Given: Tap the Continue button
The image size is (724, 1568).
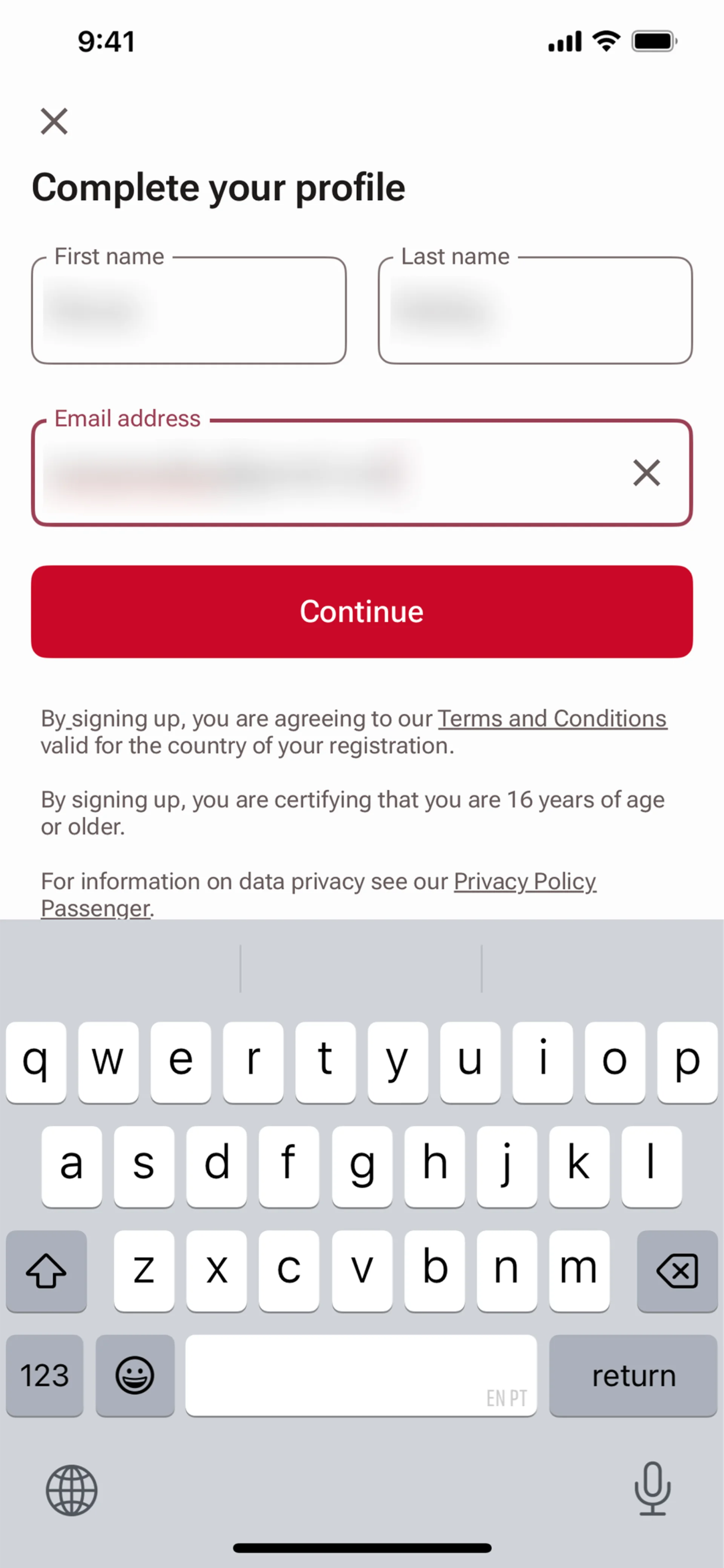Looking at the screenshot, I should click(362, 612).
